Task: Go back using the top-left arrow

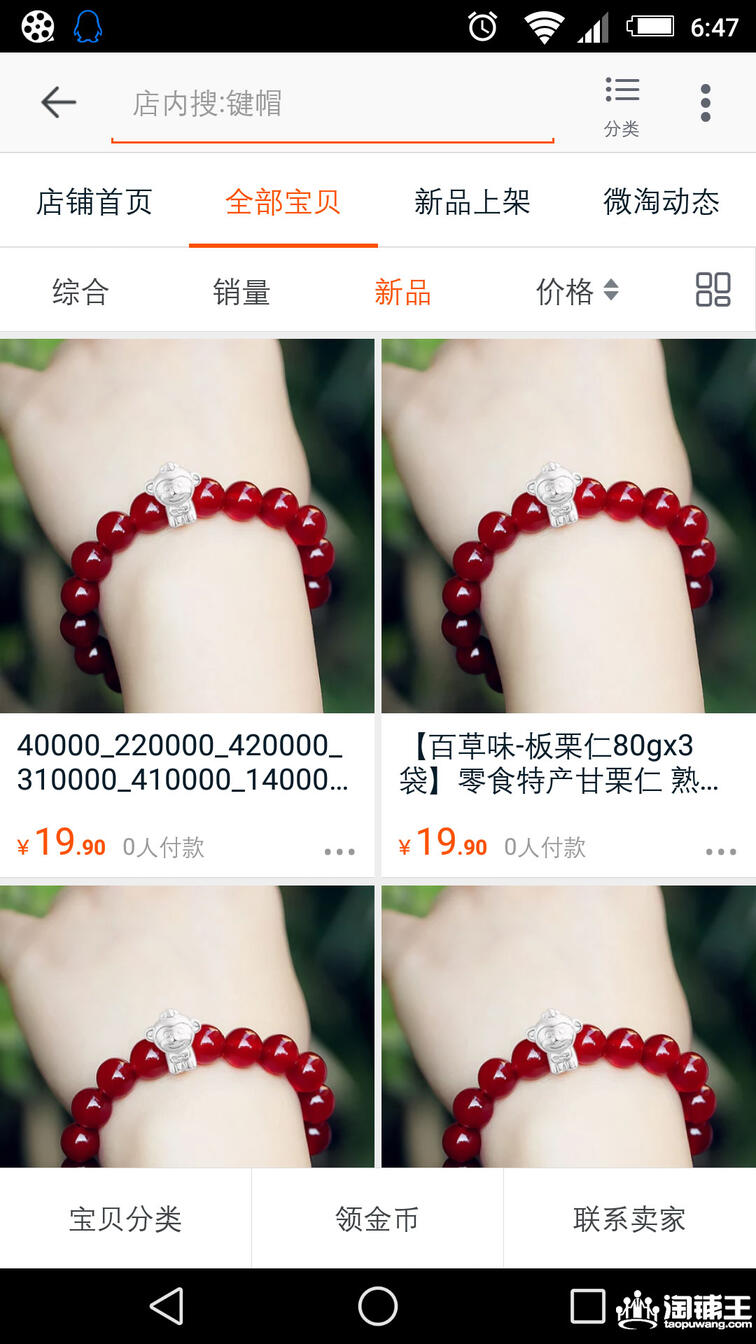Action: [58, 102]
